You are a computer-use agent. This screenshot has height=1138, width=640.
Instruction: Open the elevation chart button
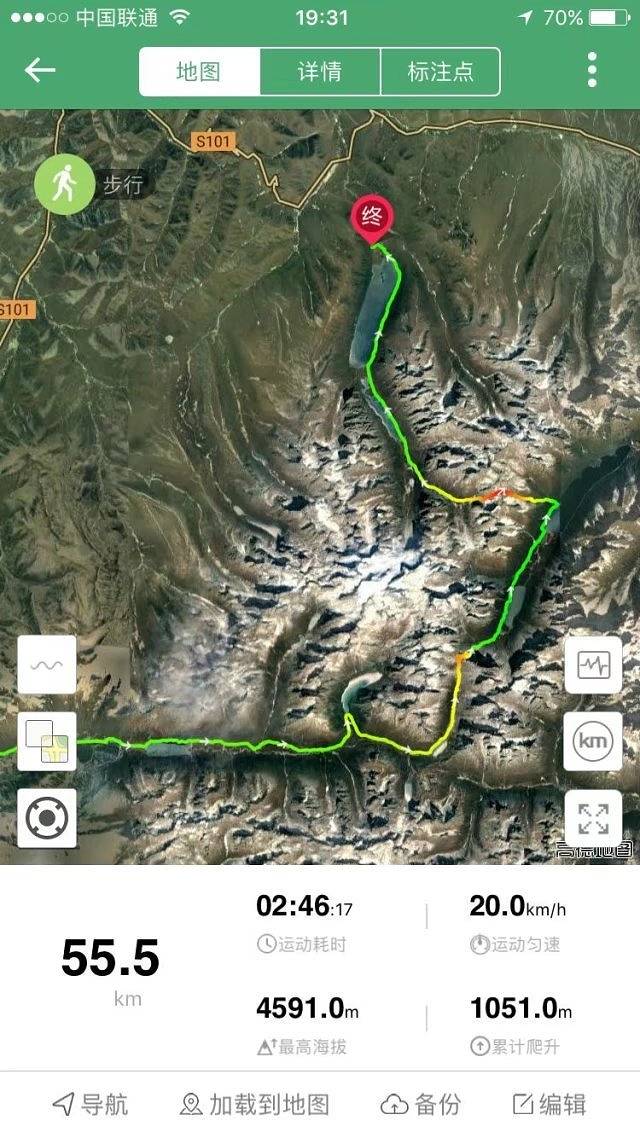point(593,664)
